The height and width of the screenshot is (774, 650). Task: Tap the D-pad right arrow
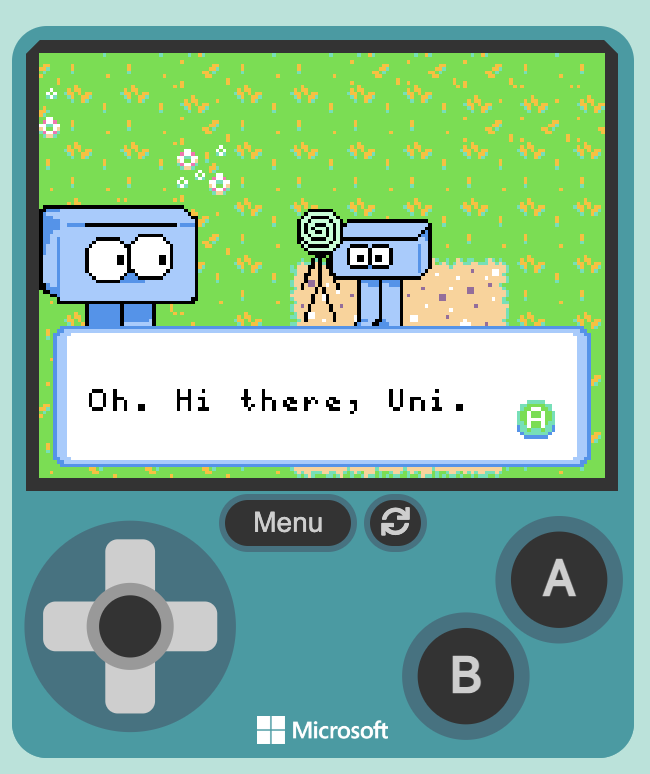pos(193,627)
